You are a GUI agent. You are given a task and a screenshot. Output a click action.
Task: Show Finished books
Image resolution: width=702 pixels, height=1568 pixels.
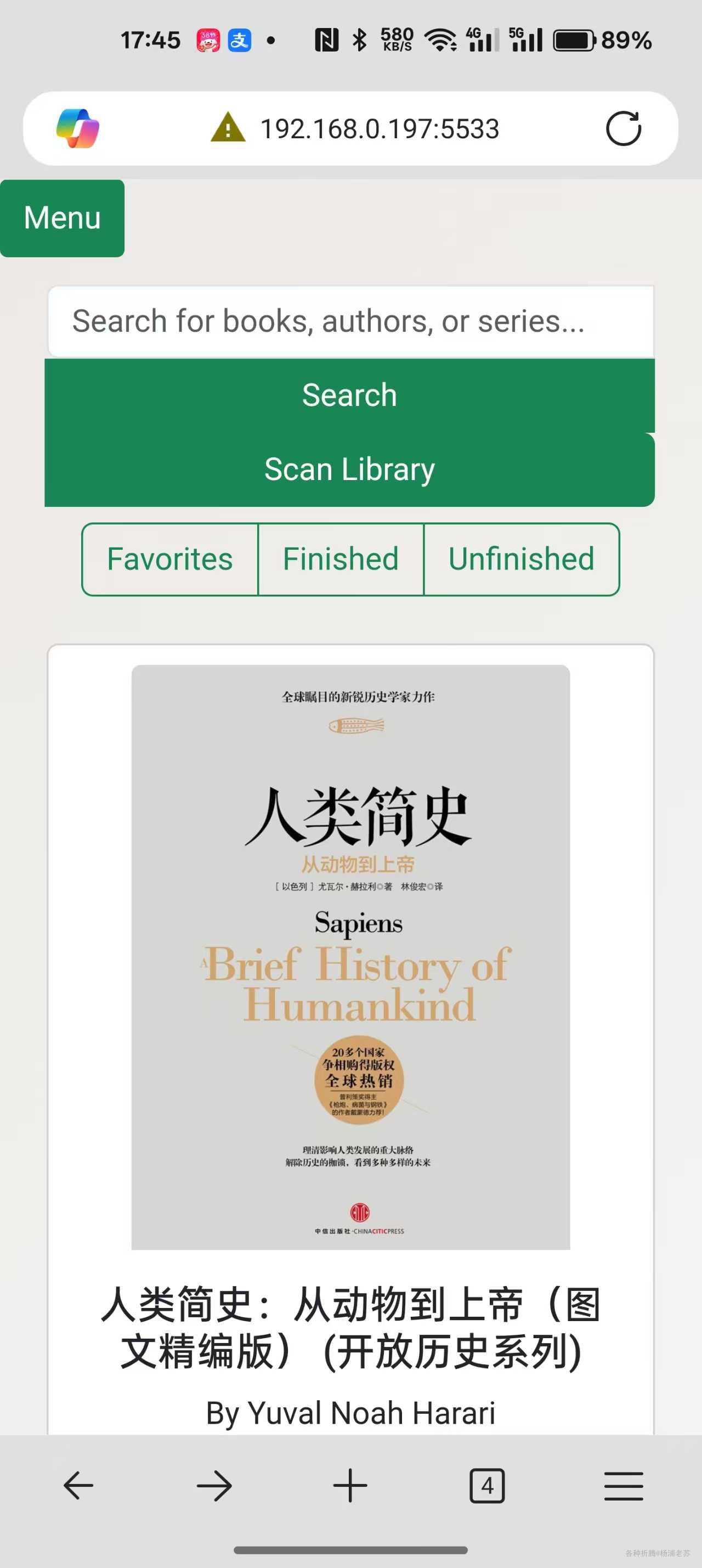click(x=341, y=559)
